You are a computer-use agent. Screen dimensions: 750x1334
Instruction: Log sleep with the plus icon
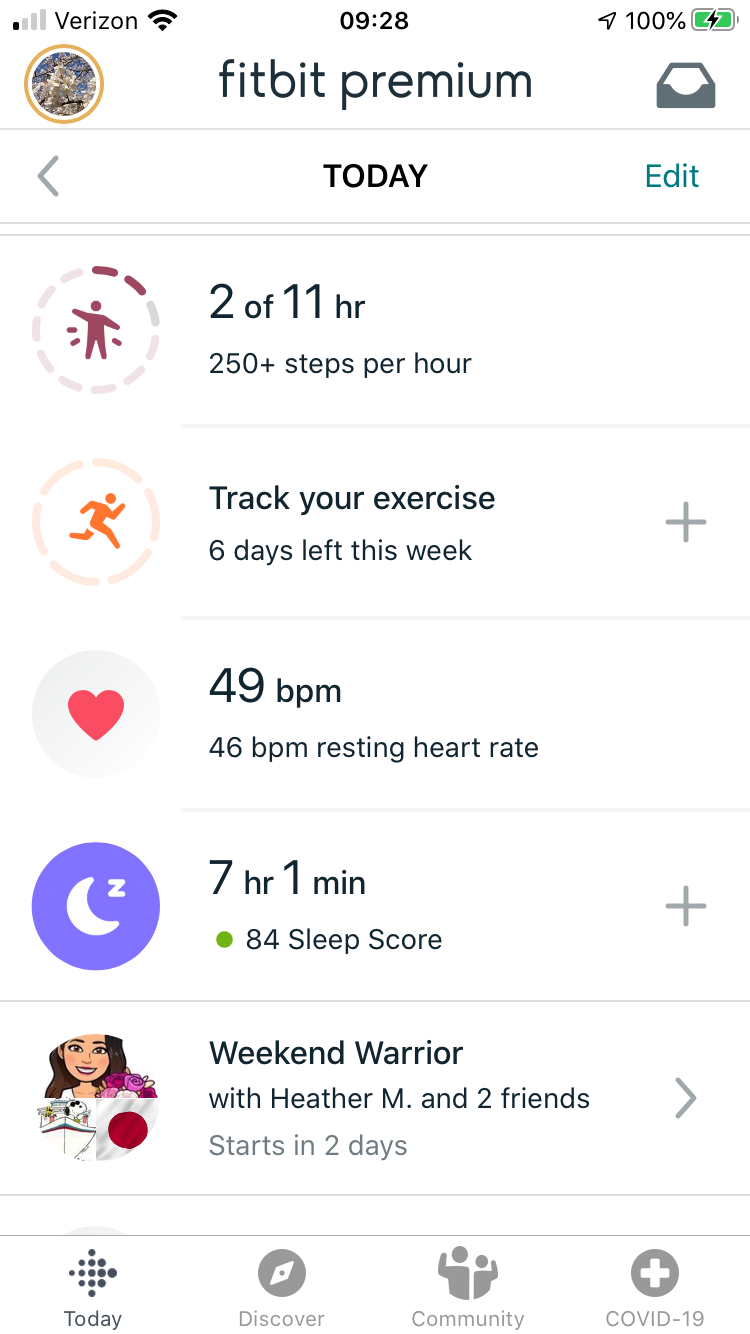tap(685, 906)
